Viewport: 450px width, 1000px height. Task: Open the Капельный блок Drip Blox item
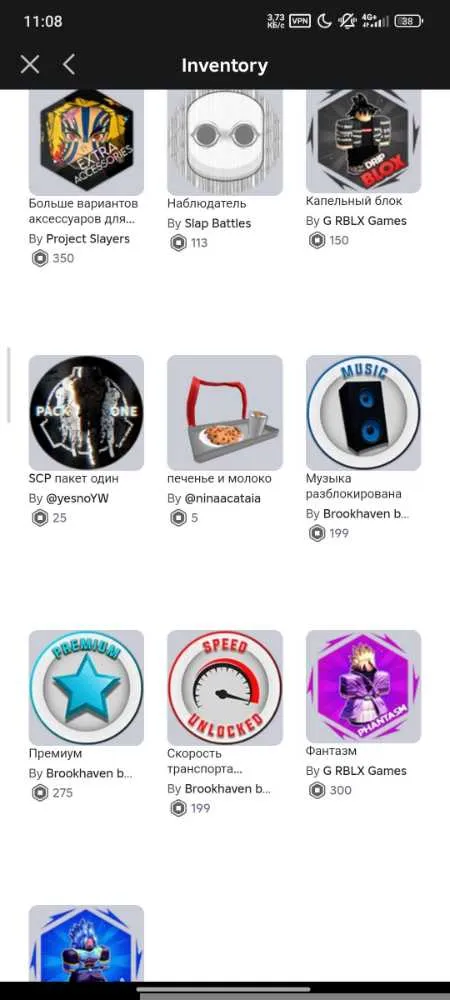tap(363, 141)
